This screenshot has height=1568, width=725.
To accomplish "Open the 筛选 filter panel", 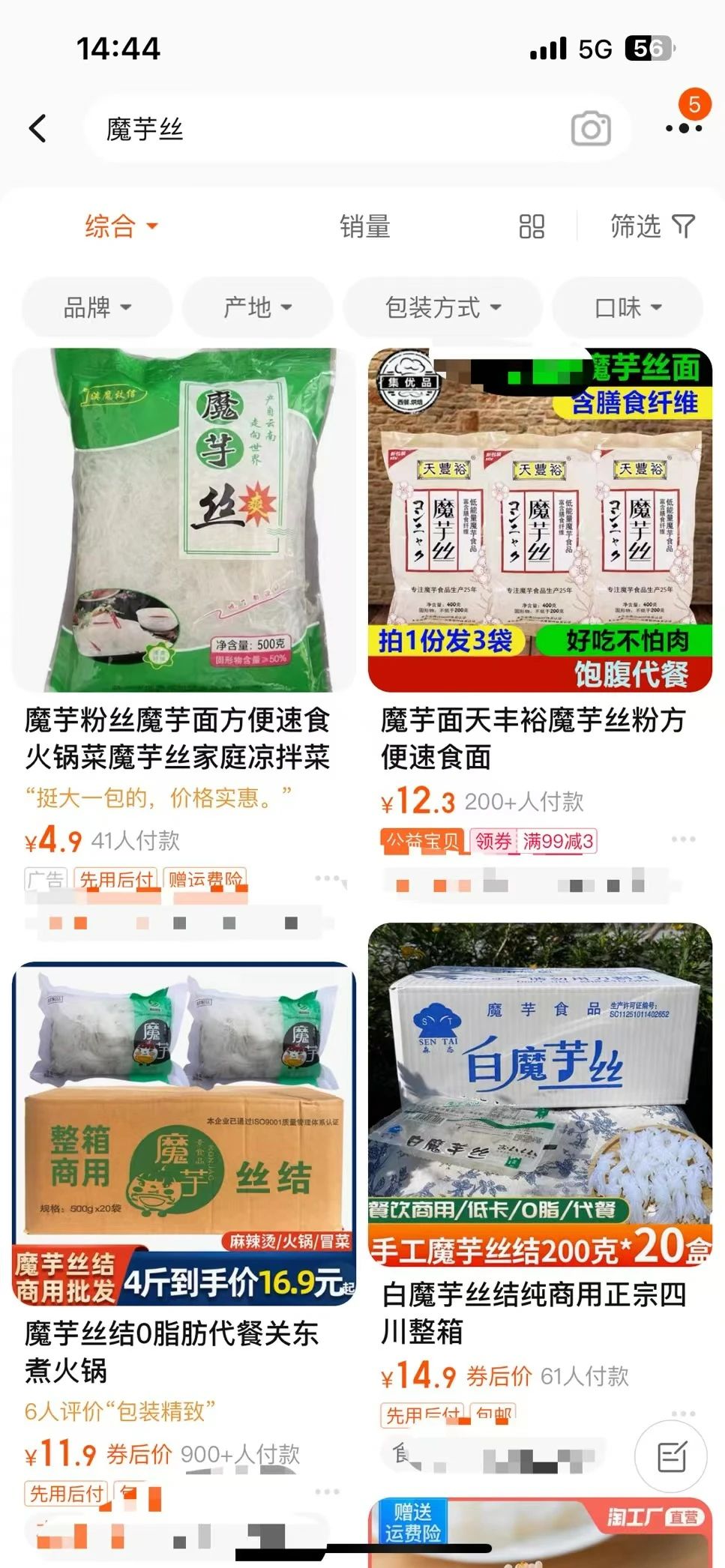I will [x=652, y=226].
